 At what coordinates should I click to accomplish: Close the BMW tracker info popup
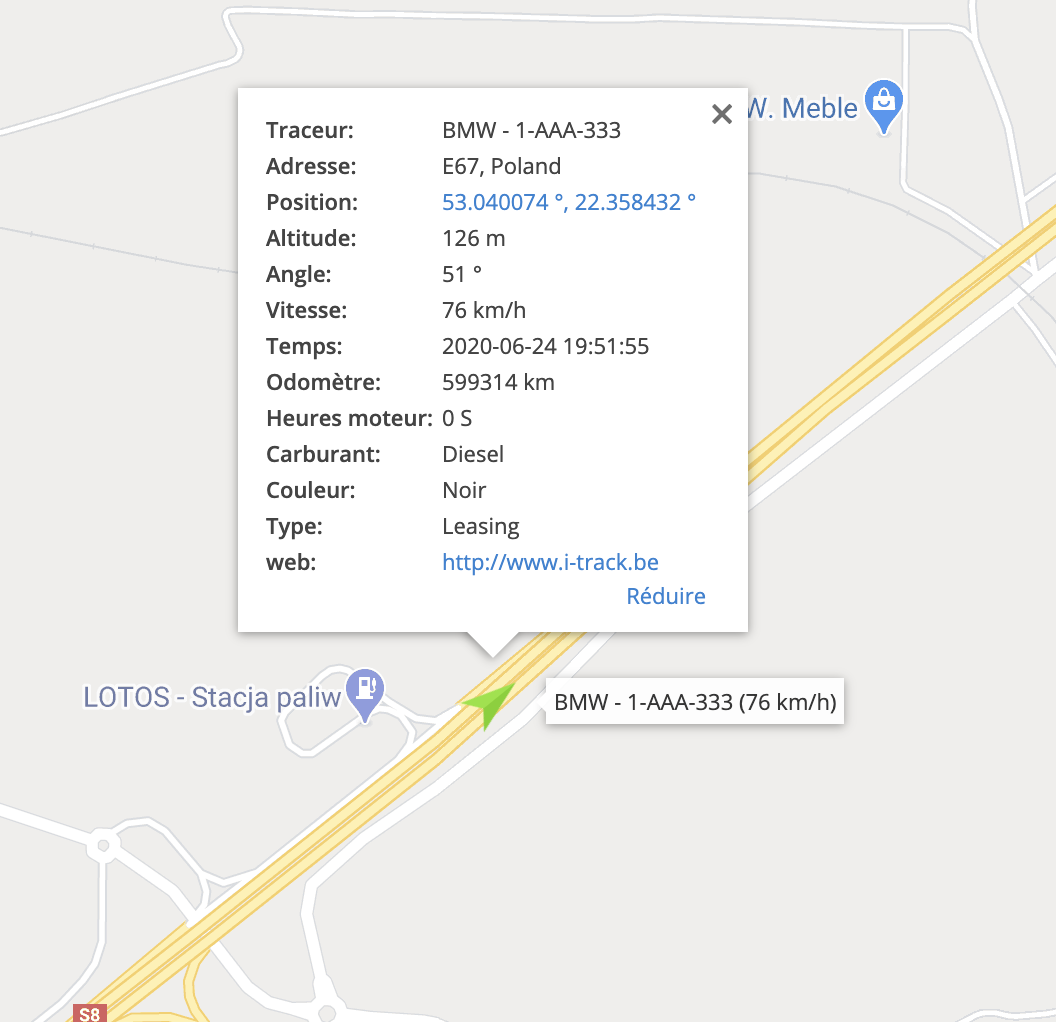pyautogui.click(x=721, y=115)
